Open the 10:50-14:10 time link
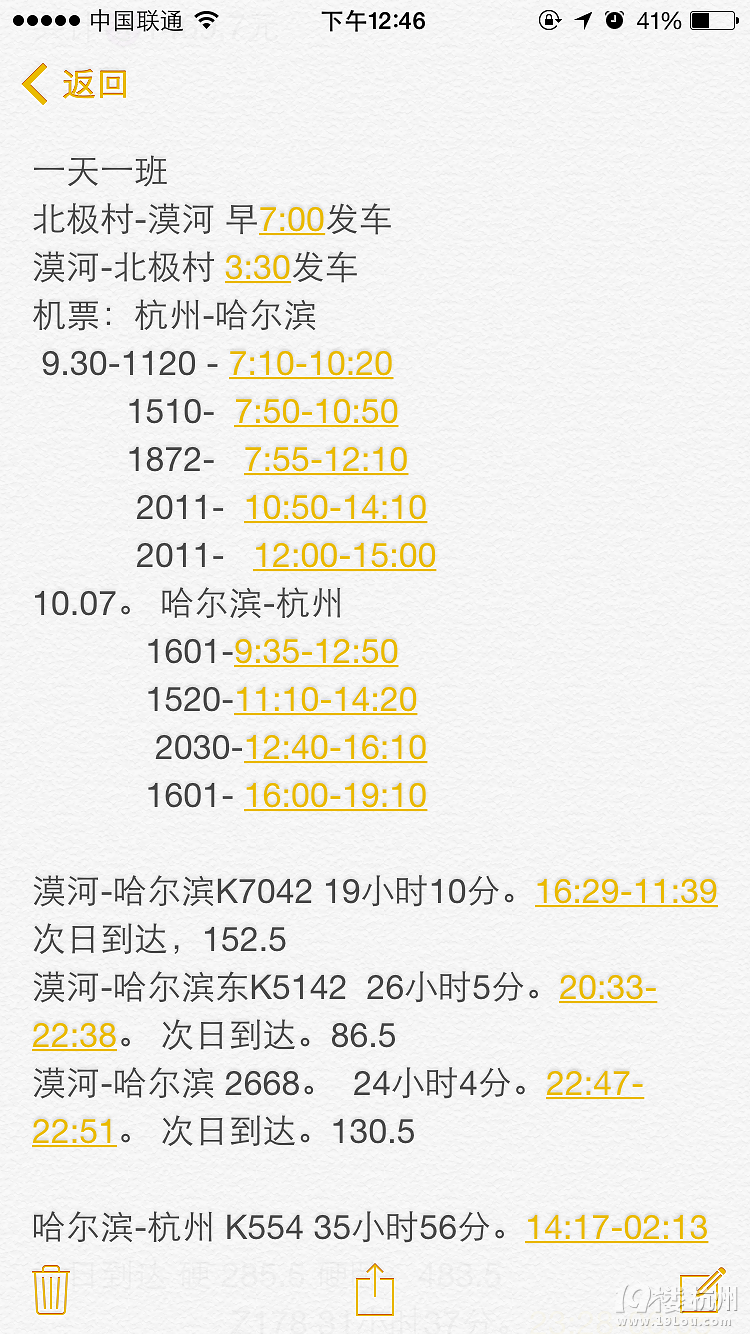750x1334 pixels. click(x=335, y=507)
